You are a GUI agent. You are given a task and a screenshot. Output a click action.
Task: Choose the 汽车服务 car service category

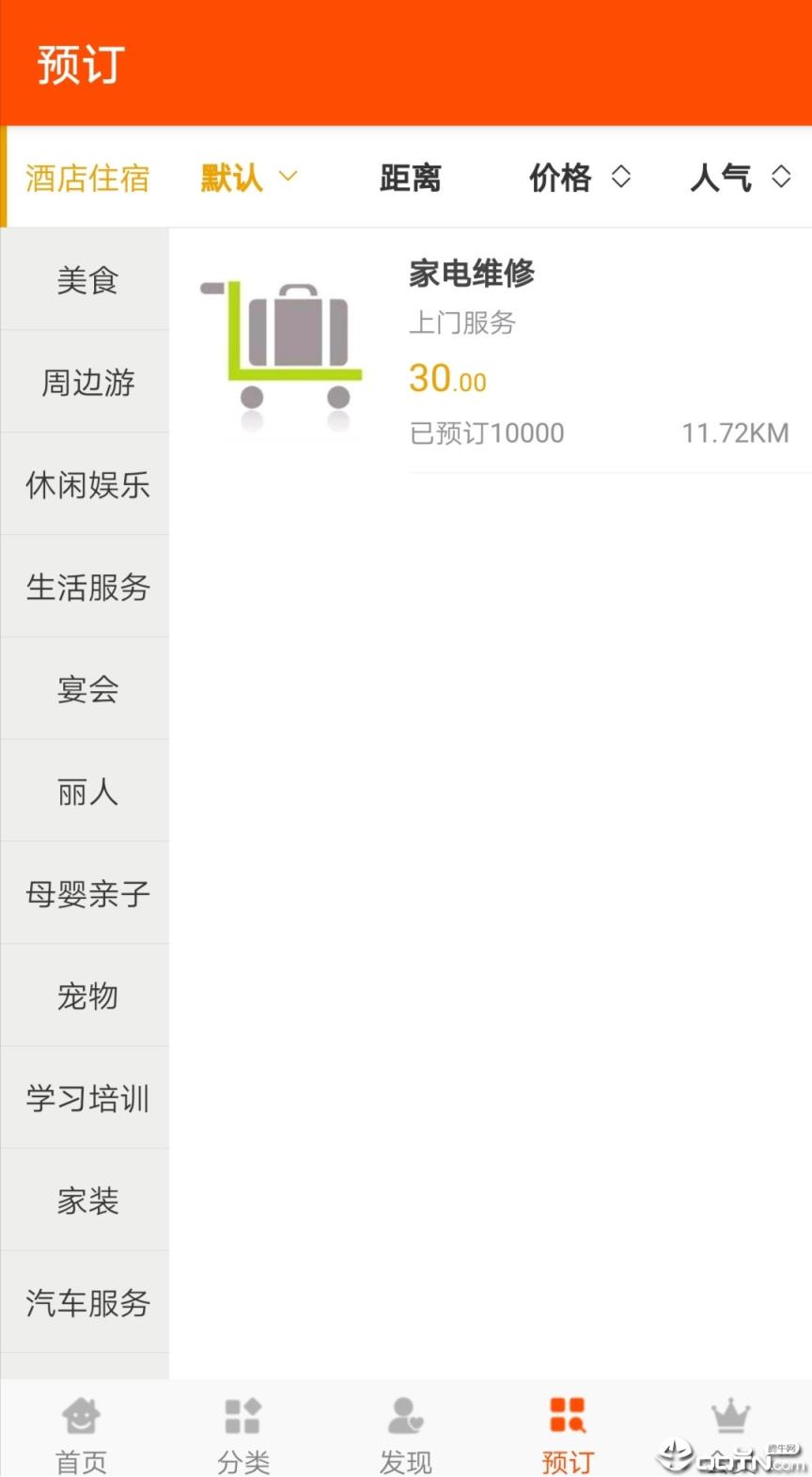(87, 1303)
